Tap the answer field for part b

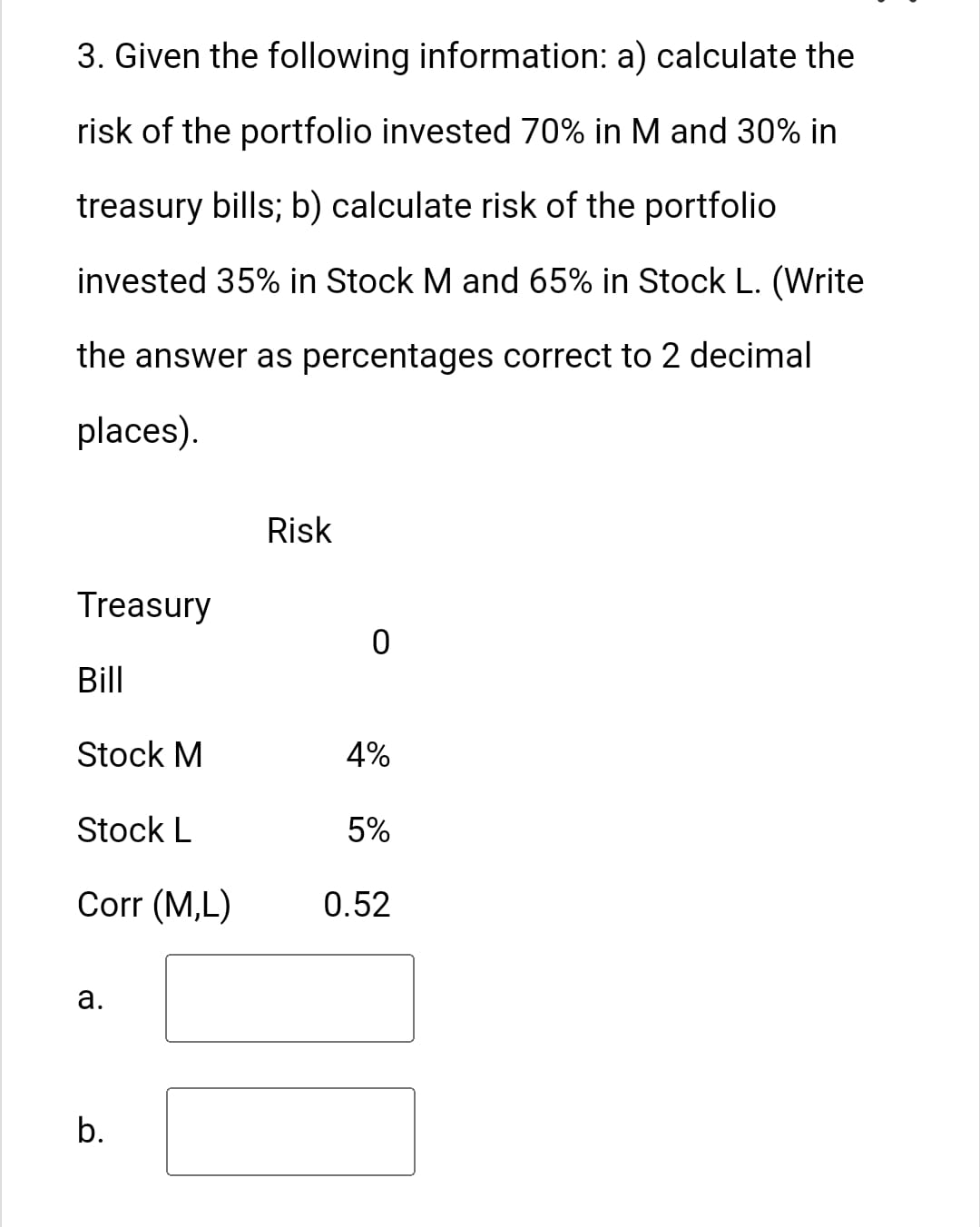tap(290, 1132)
